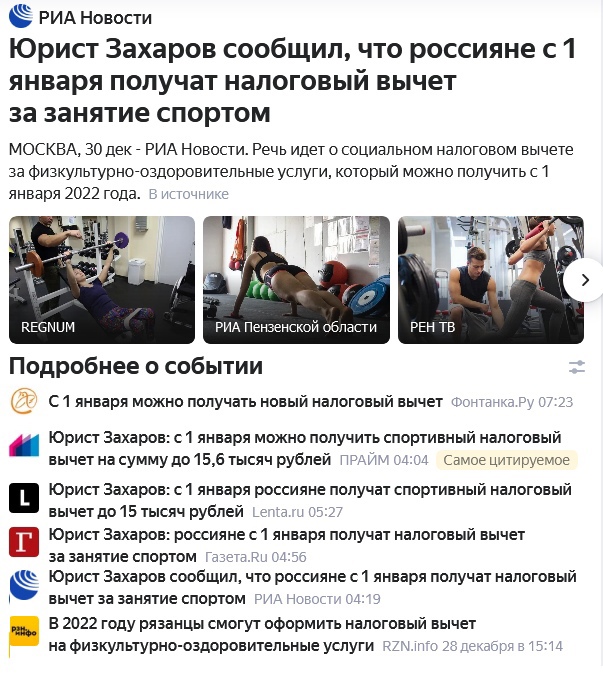Open the РИА Пензенской области photo card

(x=295, y=279)
